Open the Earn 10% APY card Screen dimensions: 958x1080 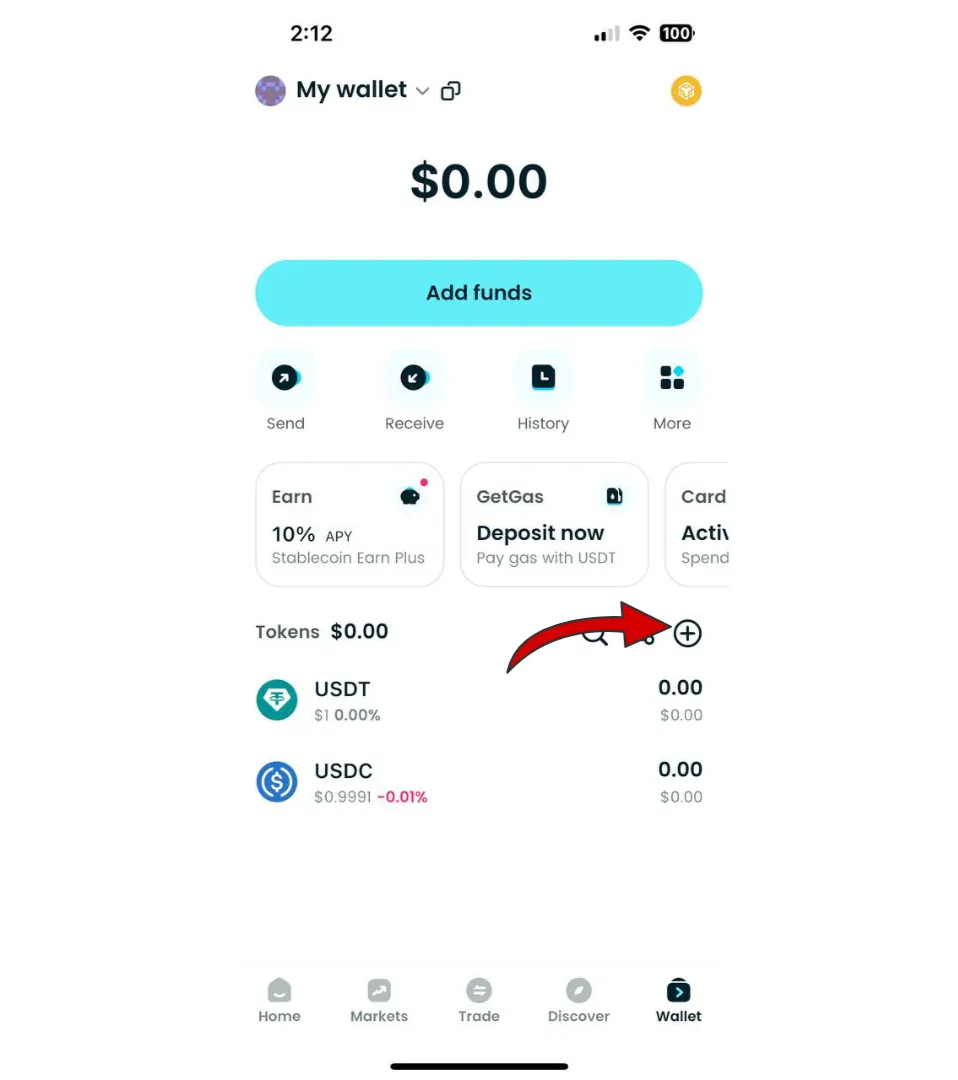349,525
